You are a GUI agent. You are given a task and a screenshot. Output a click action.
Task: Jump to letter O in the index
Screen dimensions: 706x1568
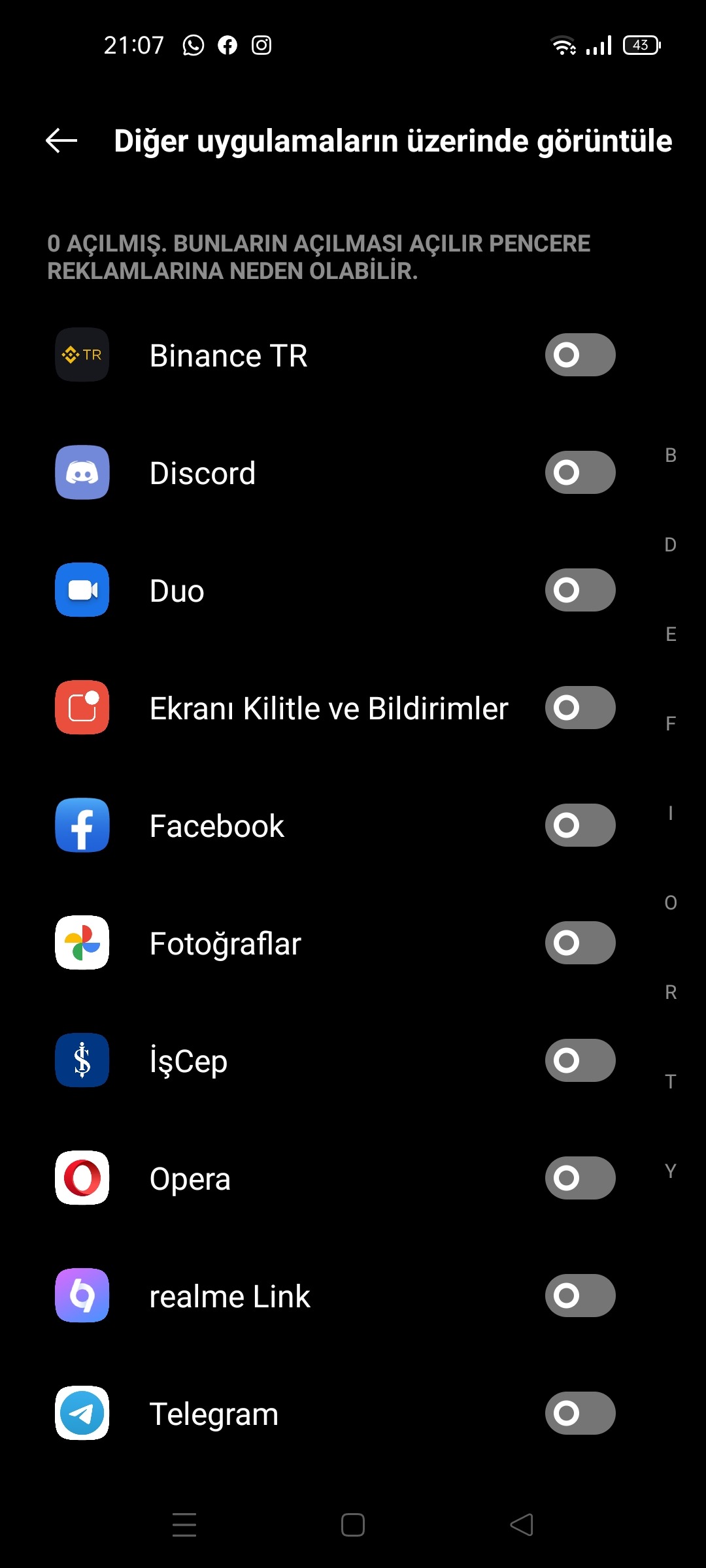(x=670, y=903)
